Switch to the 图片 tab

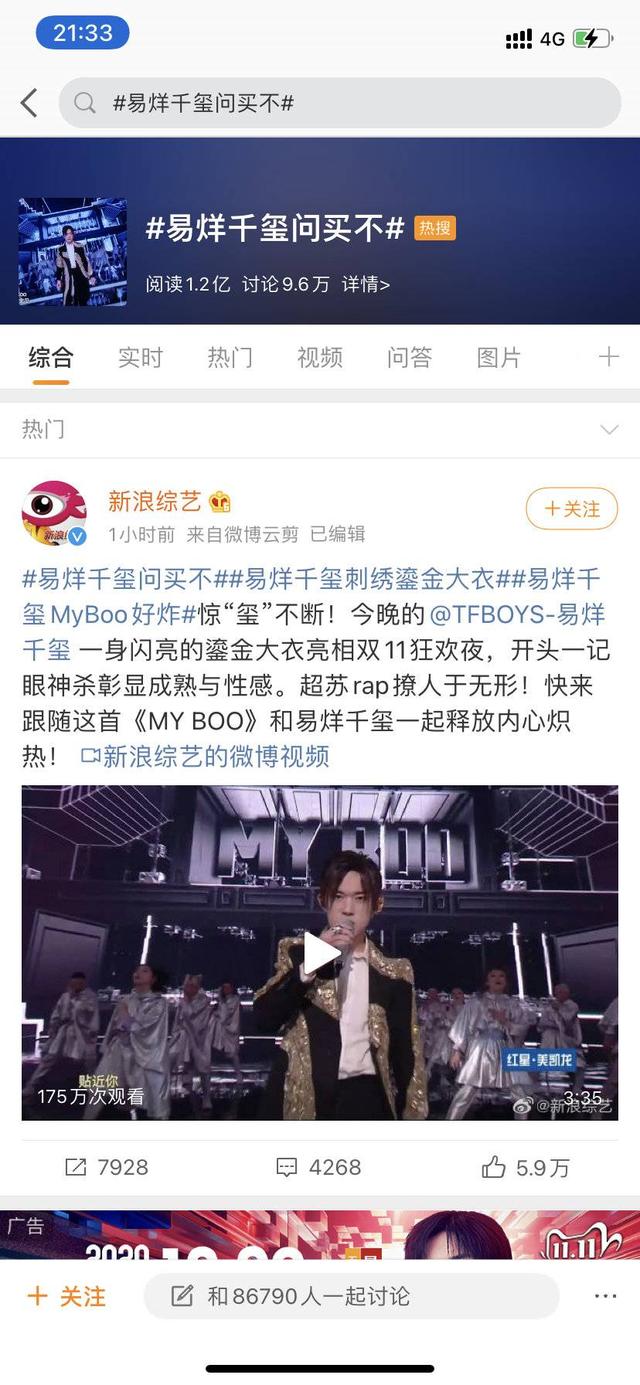[499, 357]
